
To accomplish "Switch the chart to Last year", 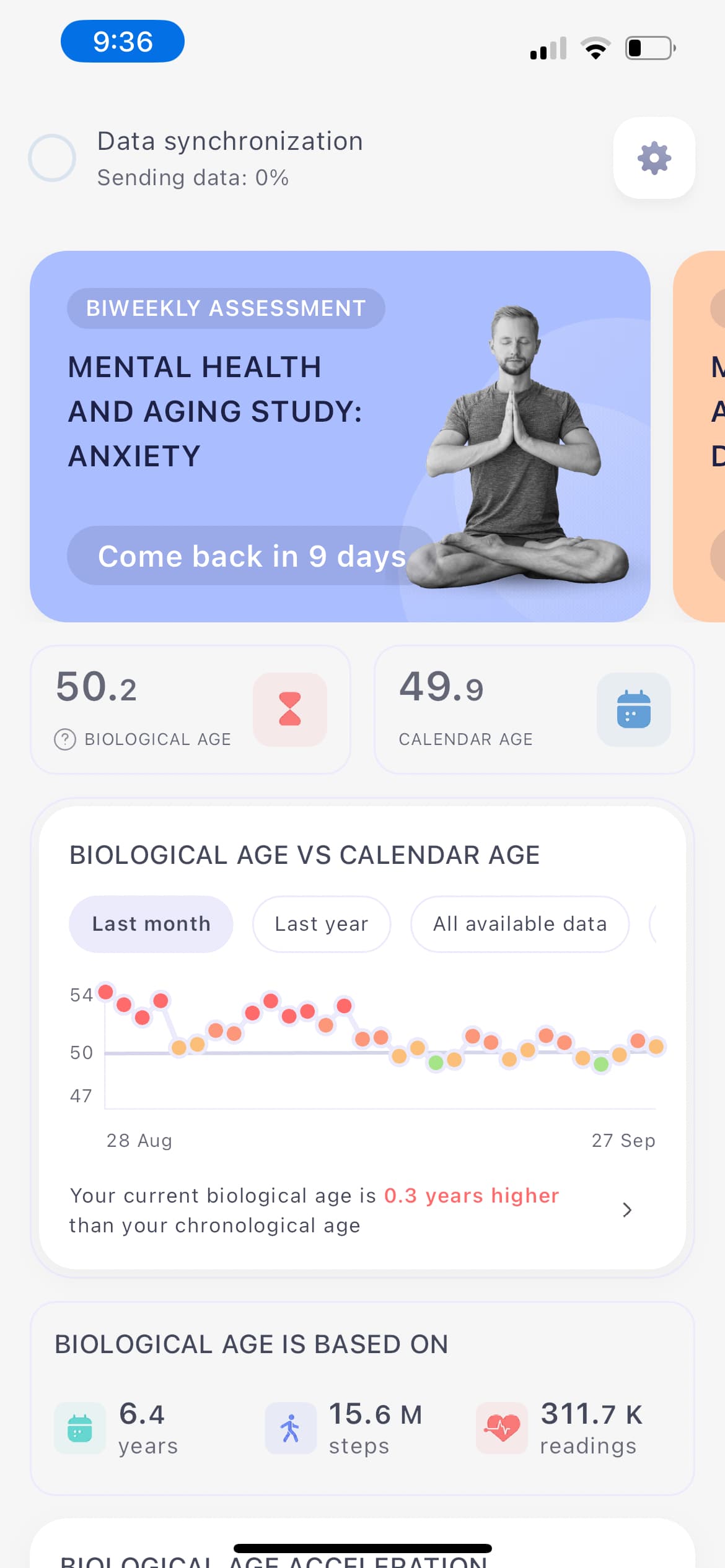I will click(x=322, y=924).
